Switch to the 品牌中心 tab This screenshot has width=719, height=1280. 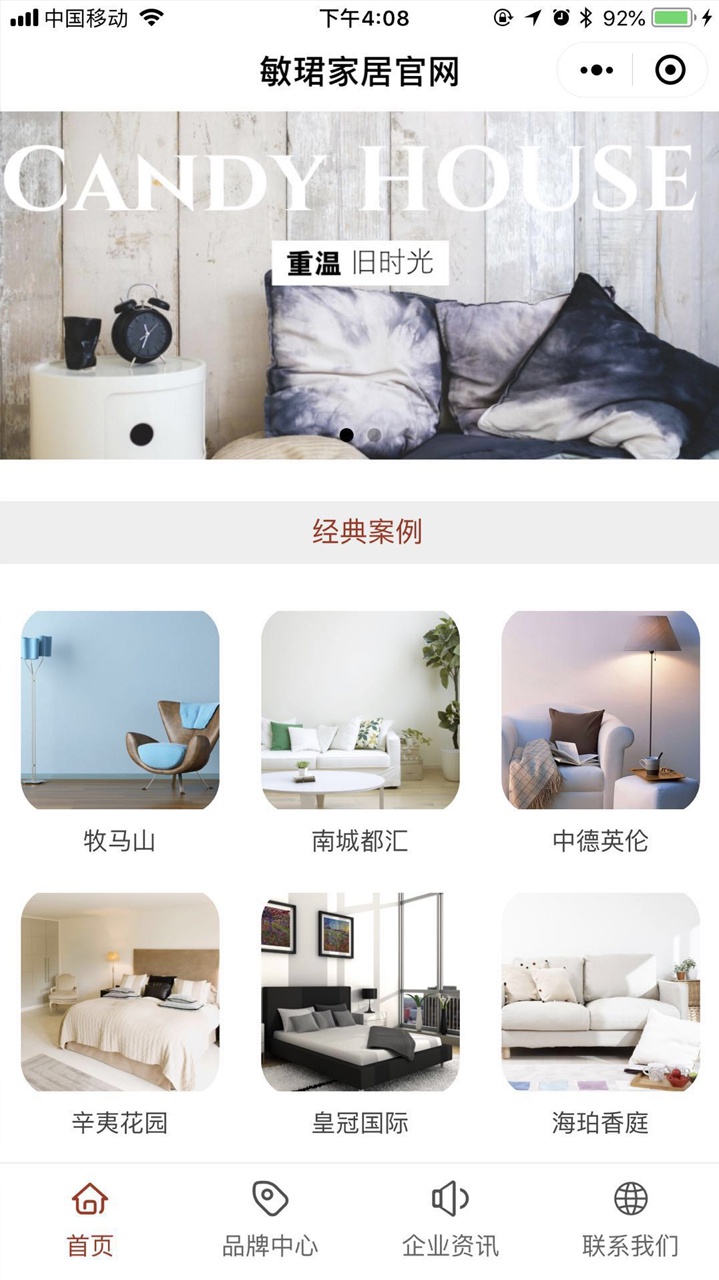pos(270,1218)
